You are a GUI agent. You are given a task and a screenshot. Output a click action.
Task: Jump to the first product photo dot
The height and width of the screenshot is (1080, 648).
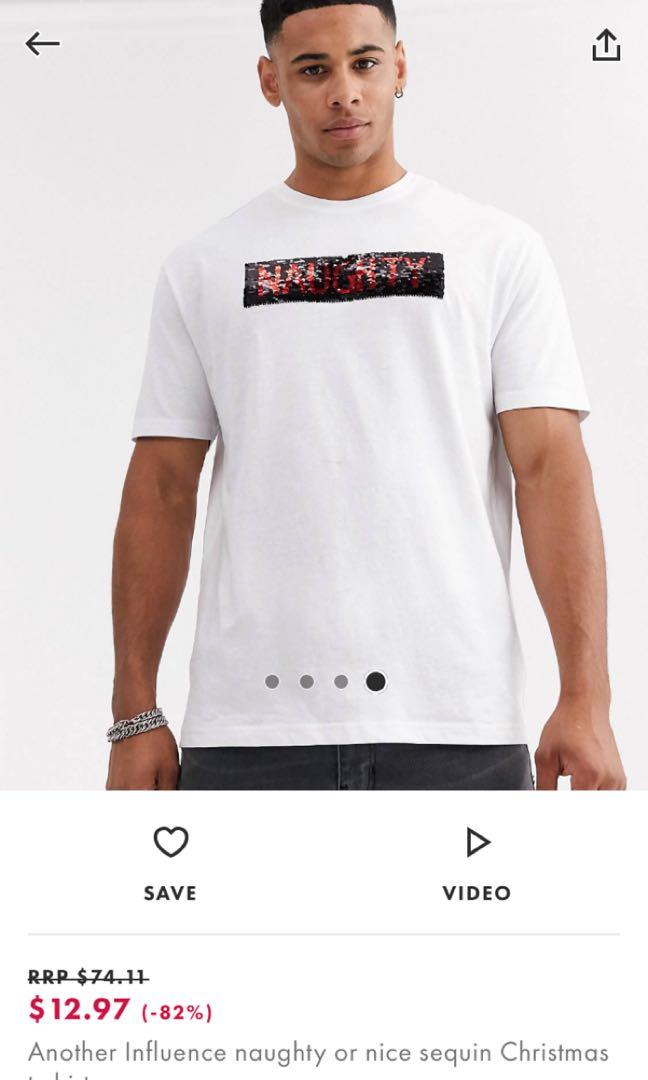(272, 681)
